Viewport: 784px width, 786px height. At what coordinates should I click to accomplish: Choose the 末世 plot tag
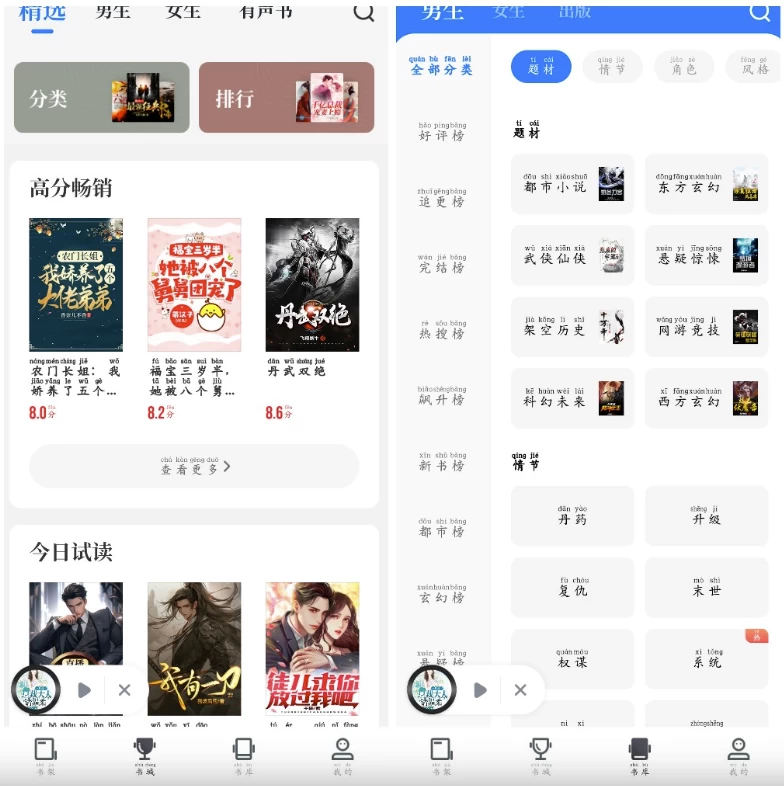tap(706, 588)
